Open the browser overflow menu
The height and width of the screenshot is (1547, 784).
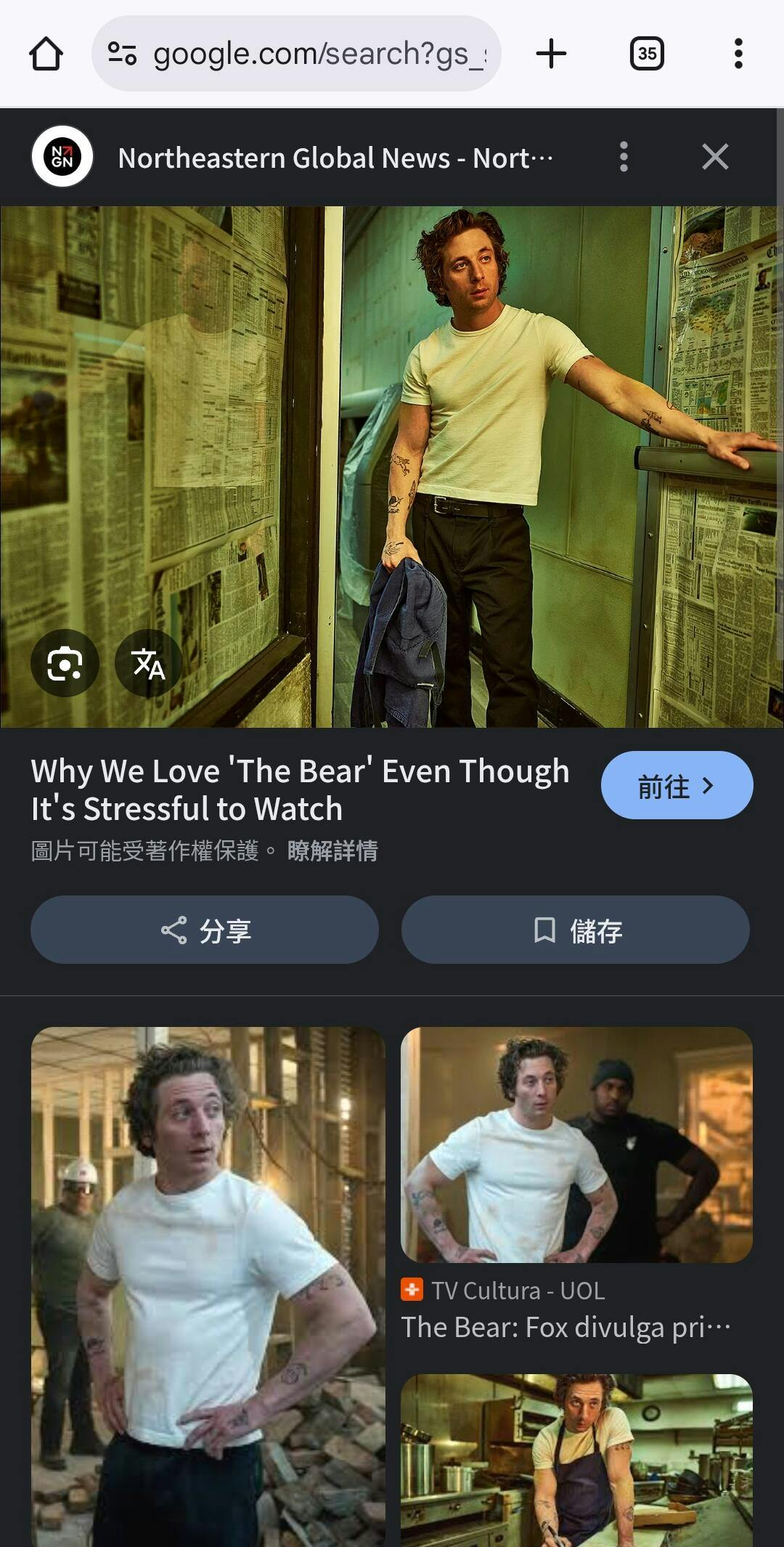738,54
